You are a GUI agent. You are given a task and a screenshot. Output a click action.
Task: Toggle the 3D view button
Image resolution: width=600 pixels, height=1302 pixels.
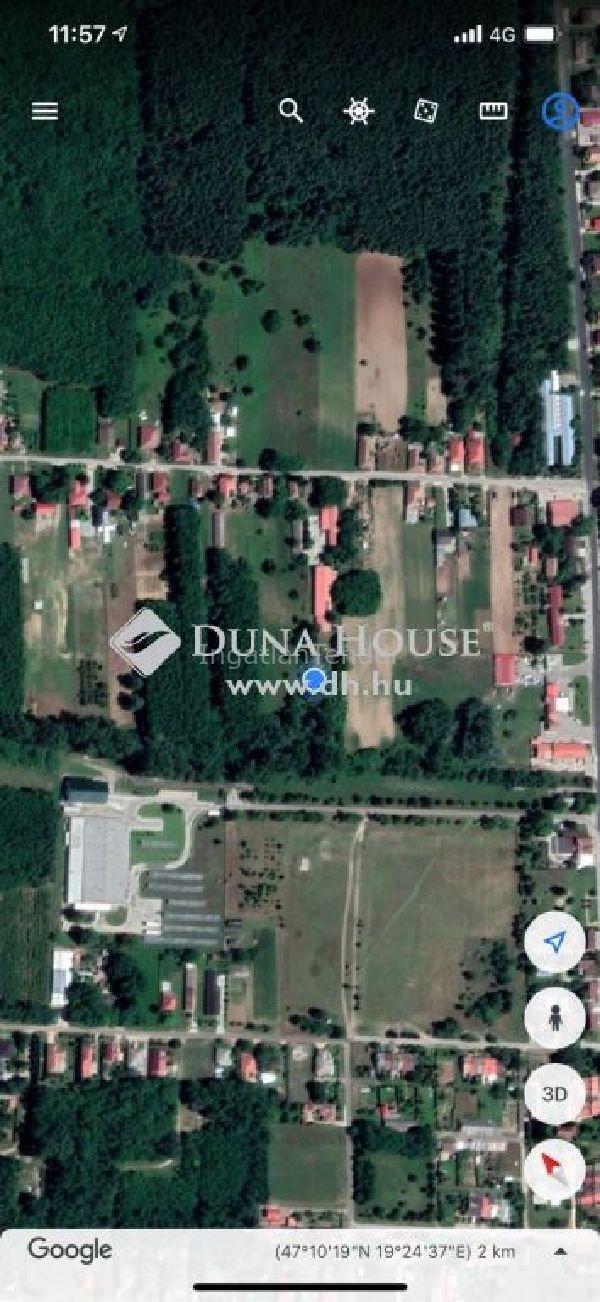tap(555, 1094)
